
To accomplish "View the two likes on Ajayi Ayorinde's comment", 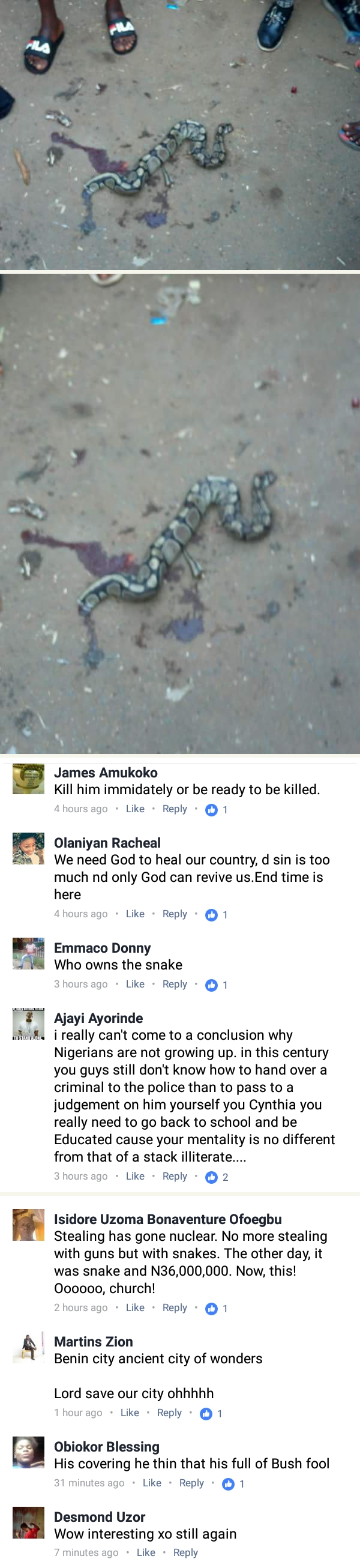I will coord(217,1177).
